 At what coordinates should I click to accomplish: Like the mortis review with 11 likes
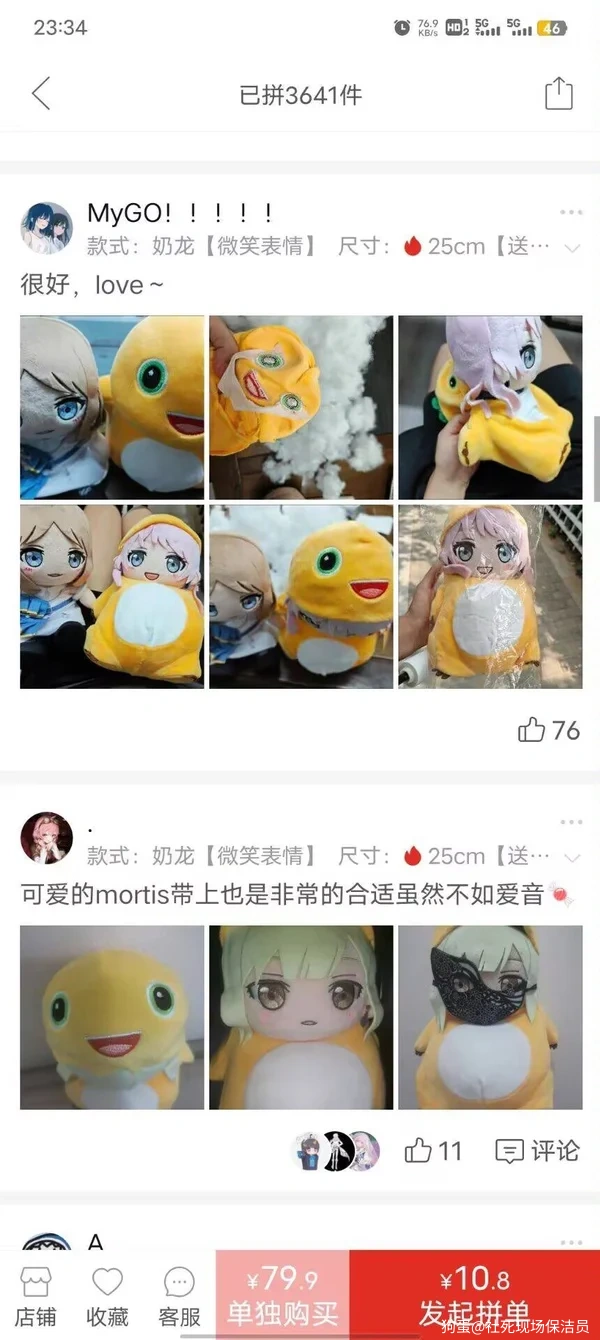[x=432, y=1151]
